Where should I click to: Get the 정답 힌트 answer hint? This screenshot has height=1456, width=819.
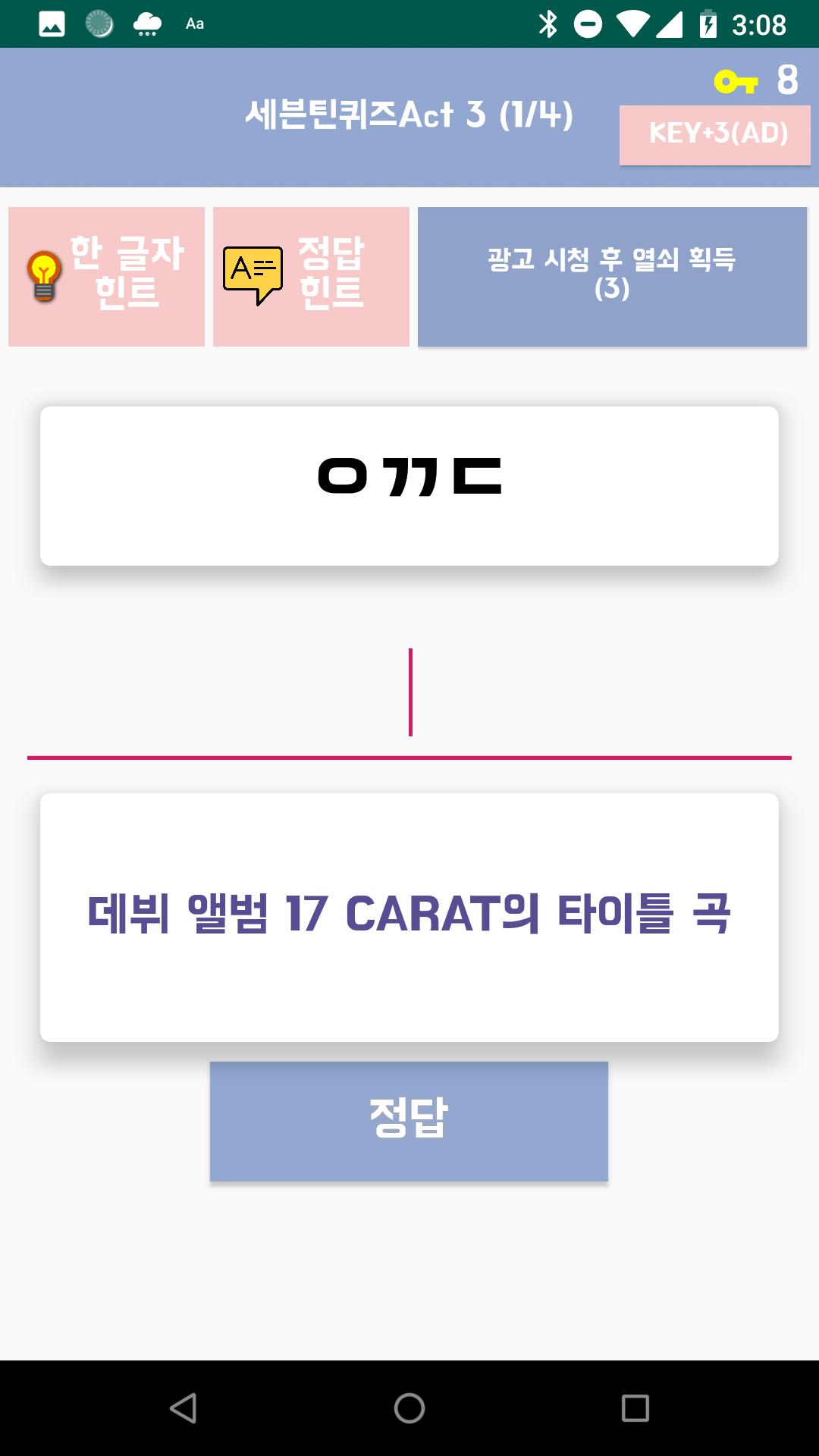[311, 277]
